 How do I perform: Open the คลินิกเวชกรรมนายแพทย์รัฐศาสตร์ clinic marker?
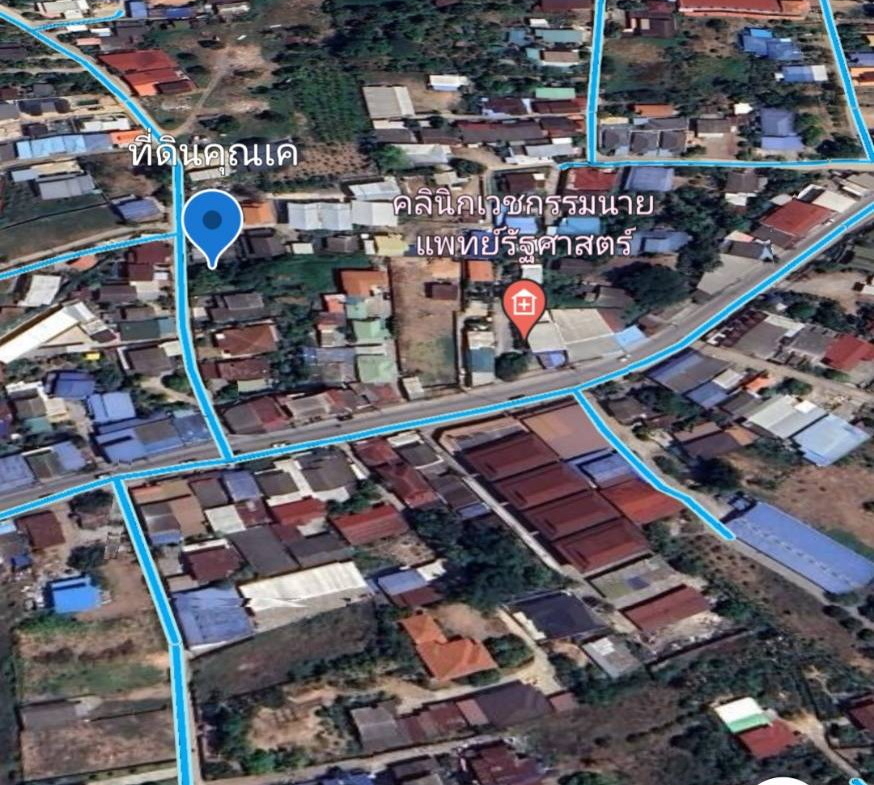522,304
